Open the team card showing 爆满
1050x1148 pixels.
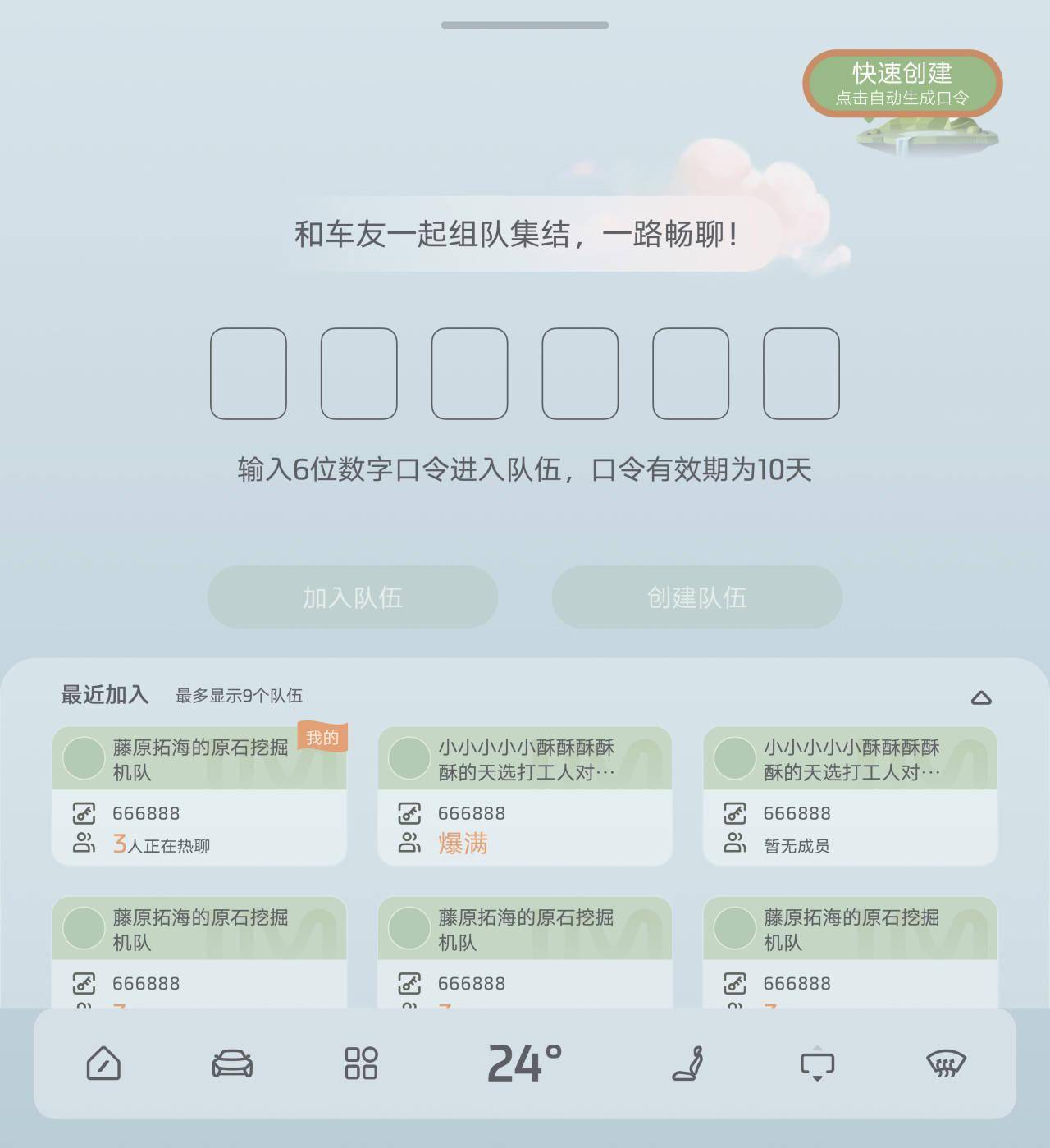pos(524,795)
